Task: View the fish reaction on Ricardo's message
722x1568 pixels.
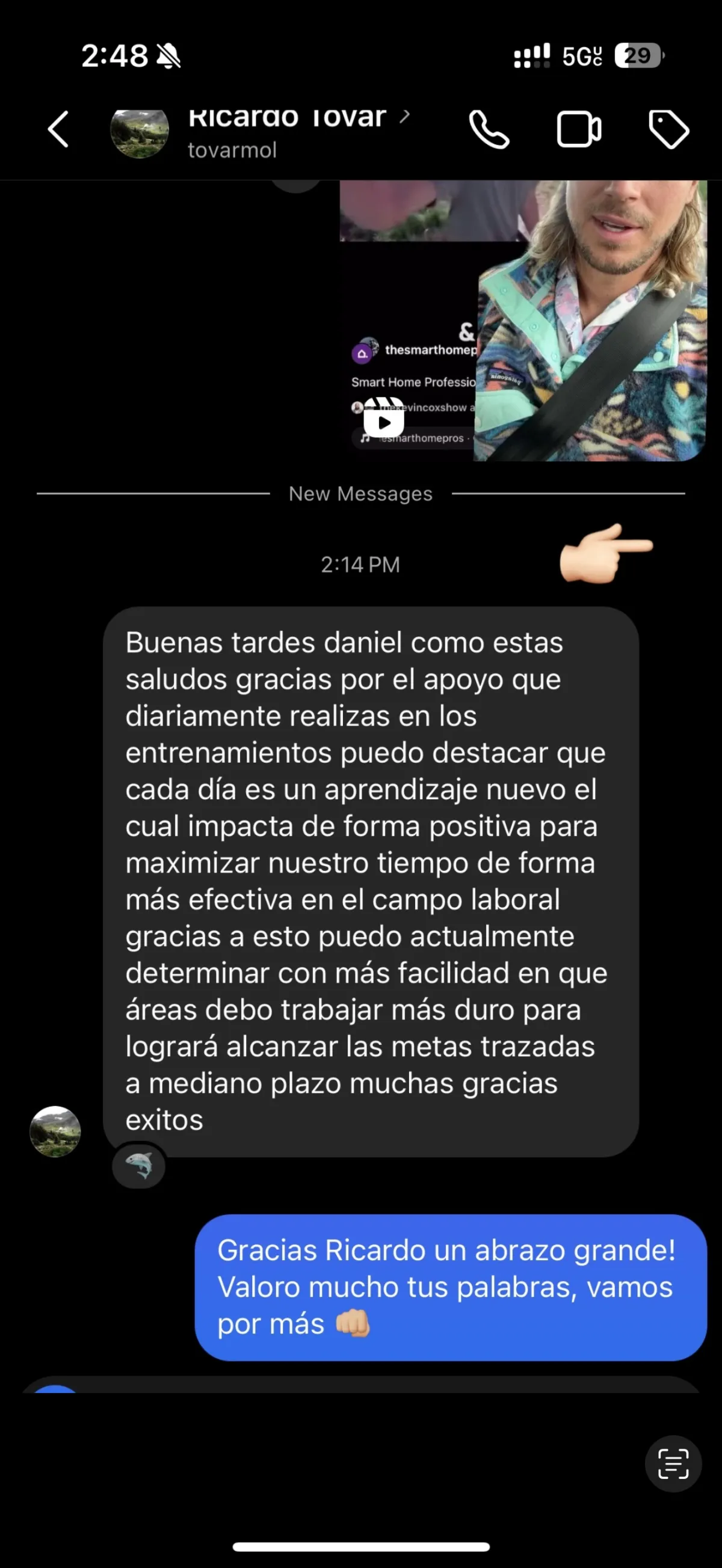Action: point(139,1166)
